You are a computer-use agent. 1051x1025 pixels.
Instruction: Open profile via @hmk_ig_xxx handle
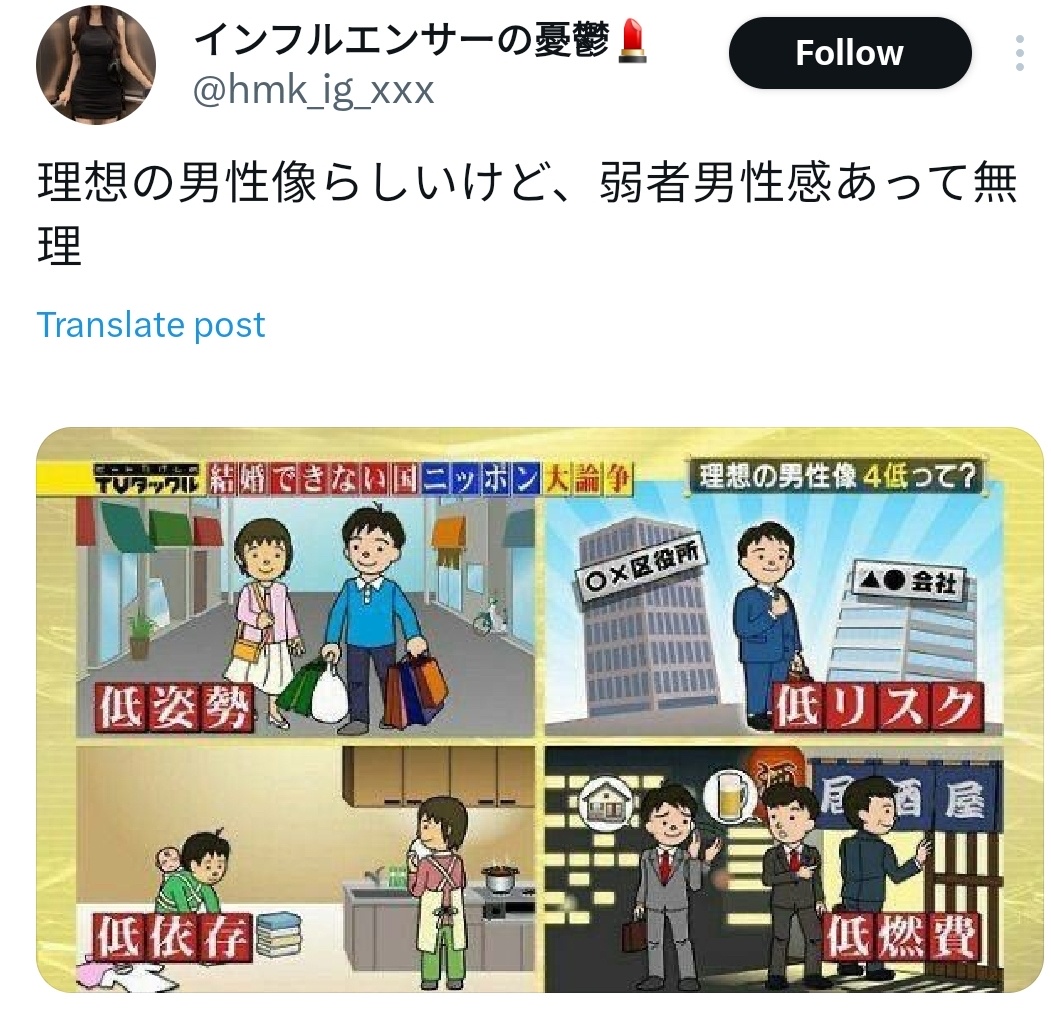pyautogui.click(x=313, y=91)
